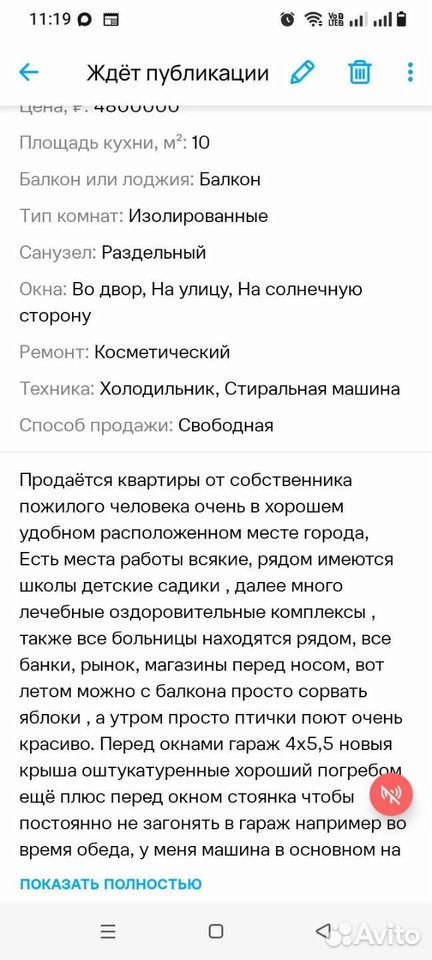Go back using the top-left arrow
Screen dimensions: 432x960
(x=29, y=73)
